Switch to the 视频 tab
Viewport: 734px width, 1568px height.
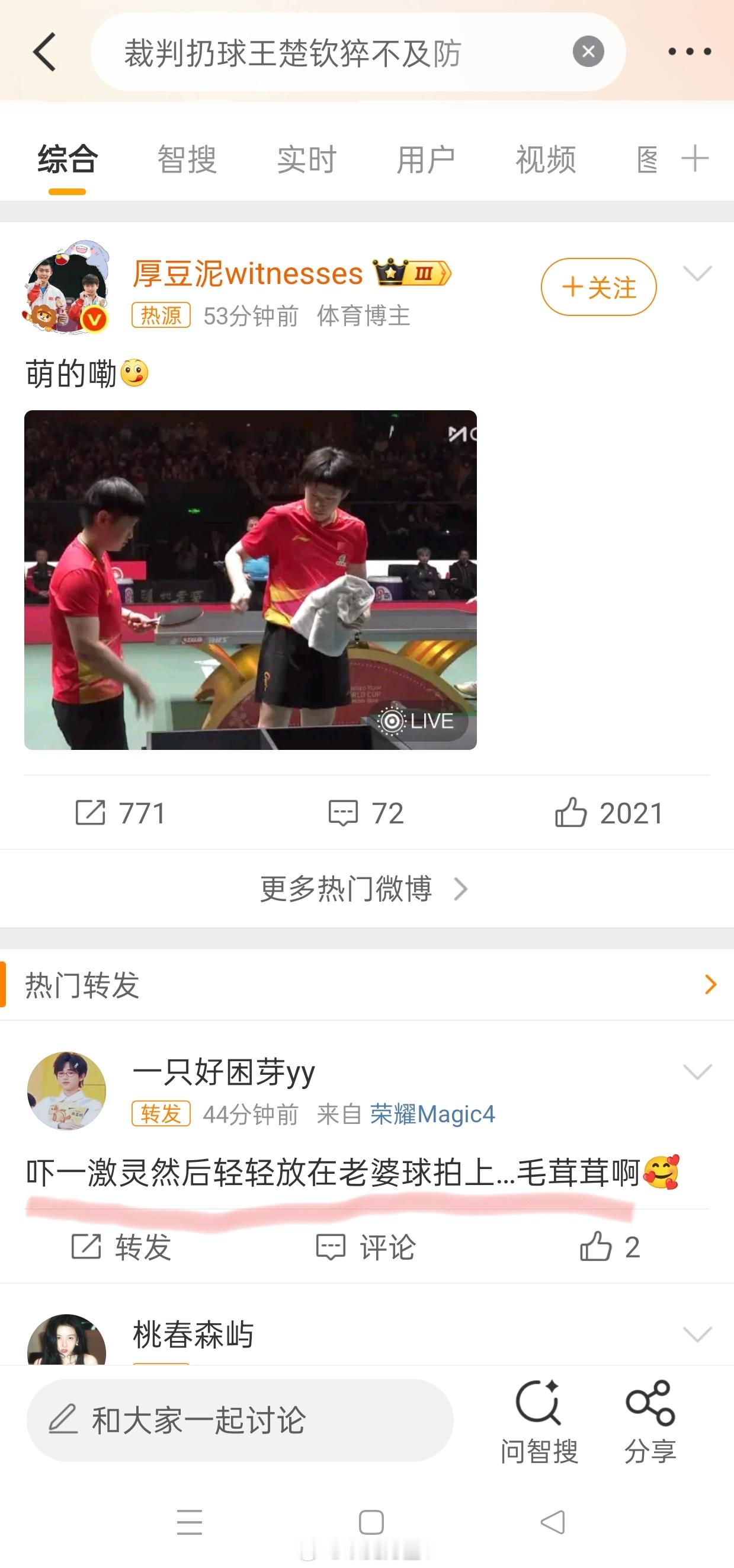pyautogui.click(x=546, y=159)
